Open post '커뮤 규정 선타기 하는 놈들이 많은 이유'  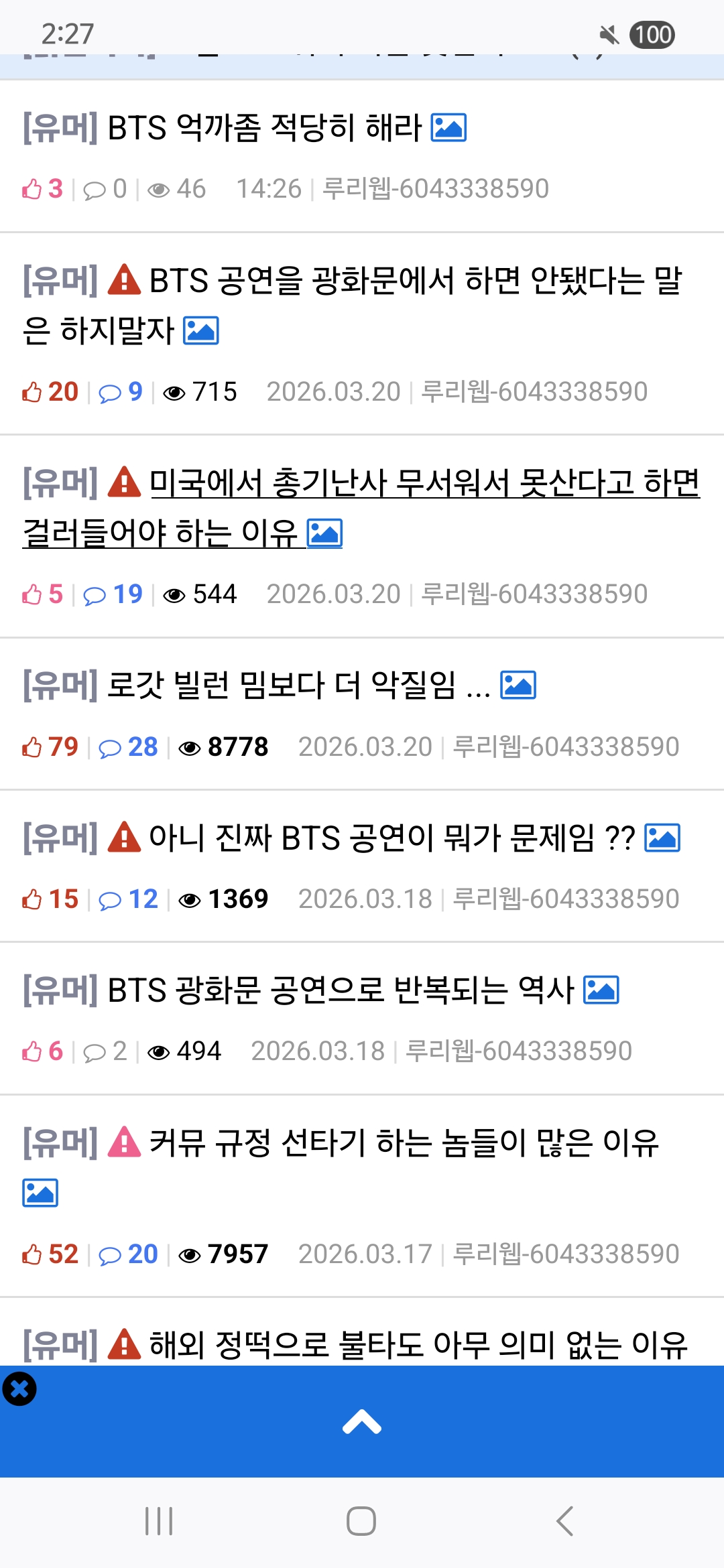tap(404, 1143)
